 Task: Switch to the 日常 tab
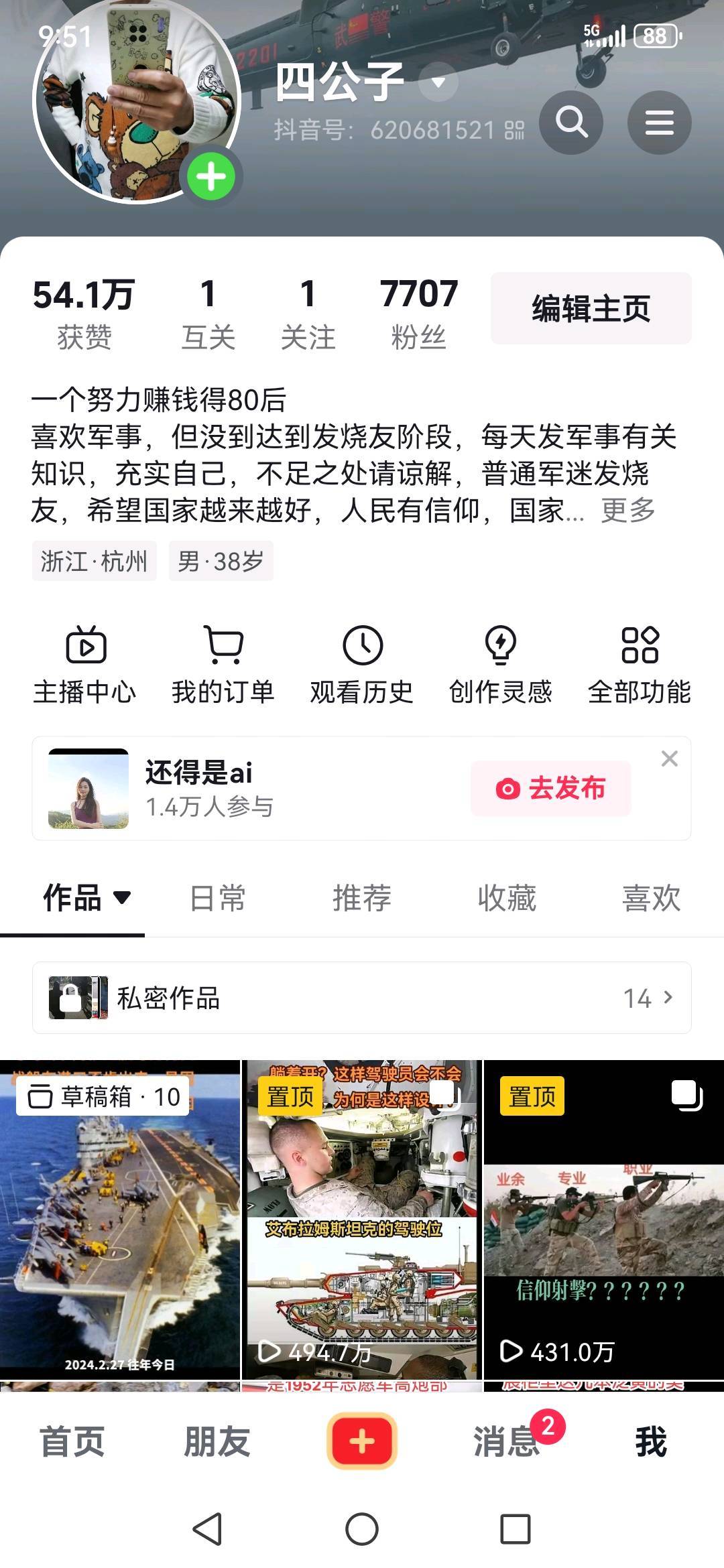pyautogui.click(x=217, y=898)
